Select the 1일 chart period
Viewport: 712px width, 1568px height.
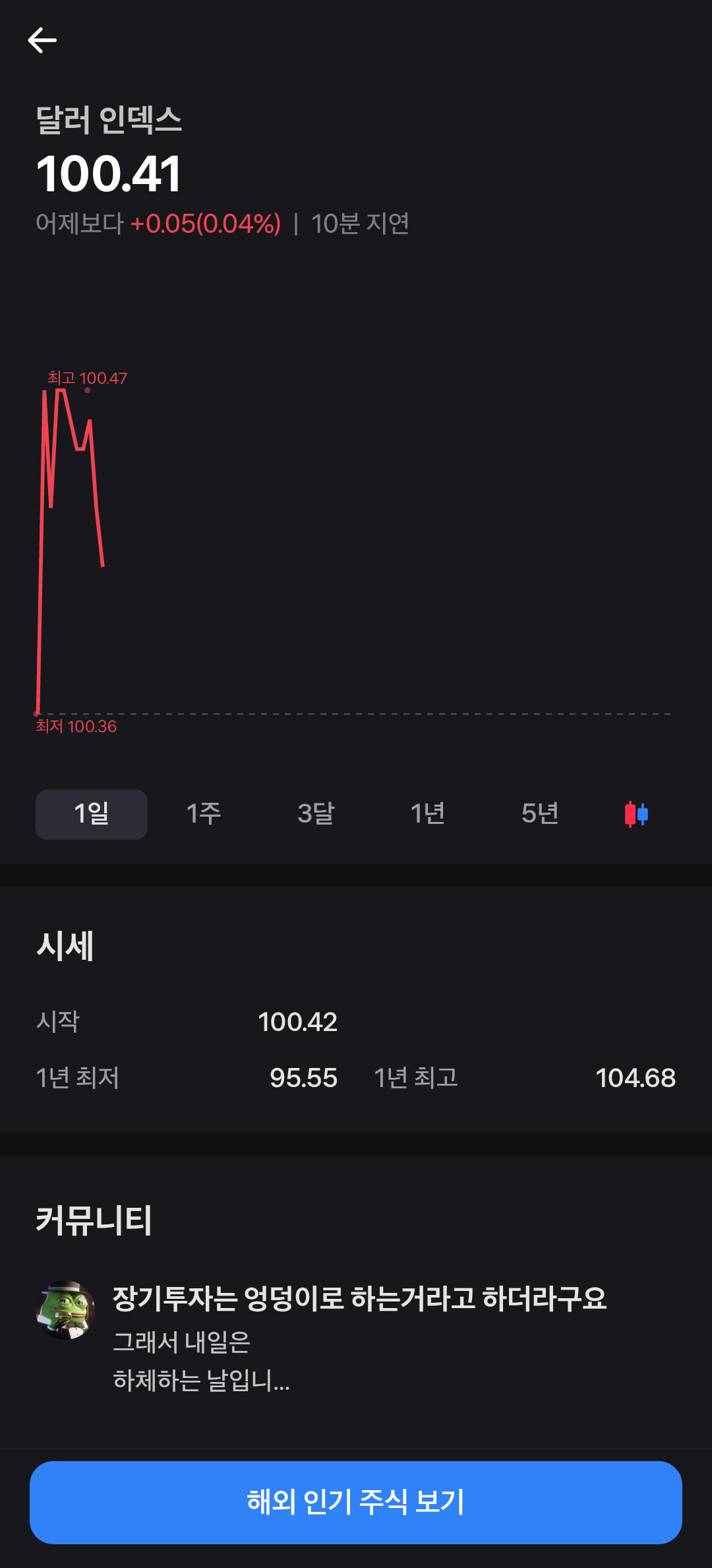click(92, 814)
